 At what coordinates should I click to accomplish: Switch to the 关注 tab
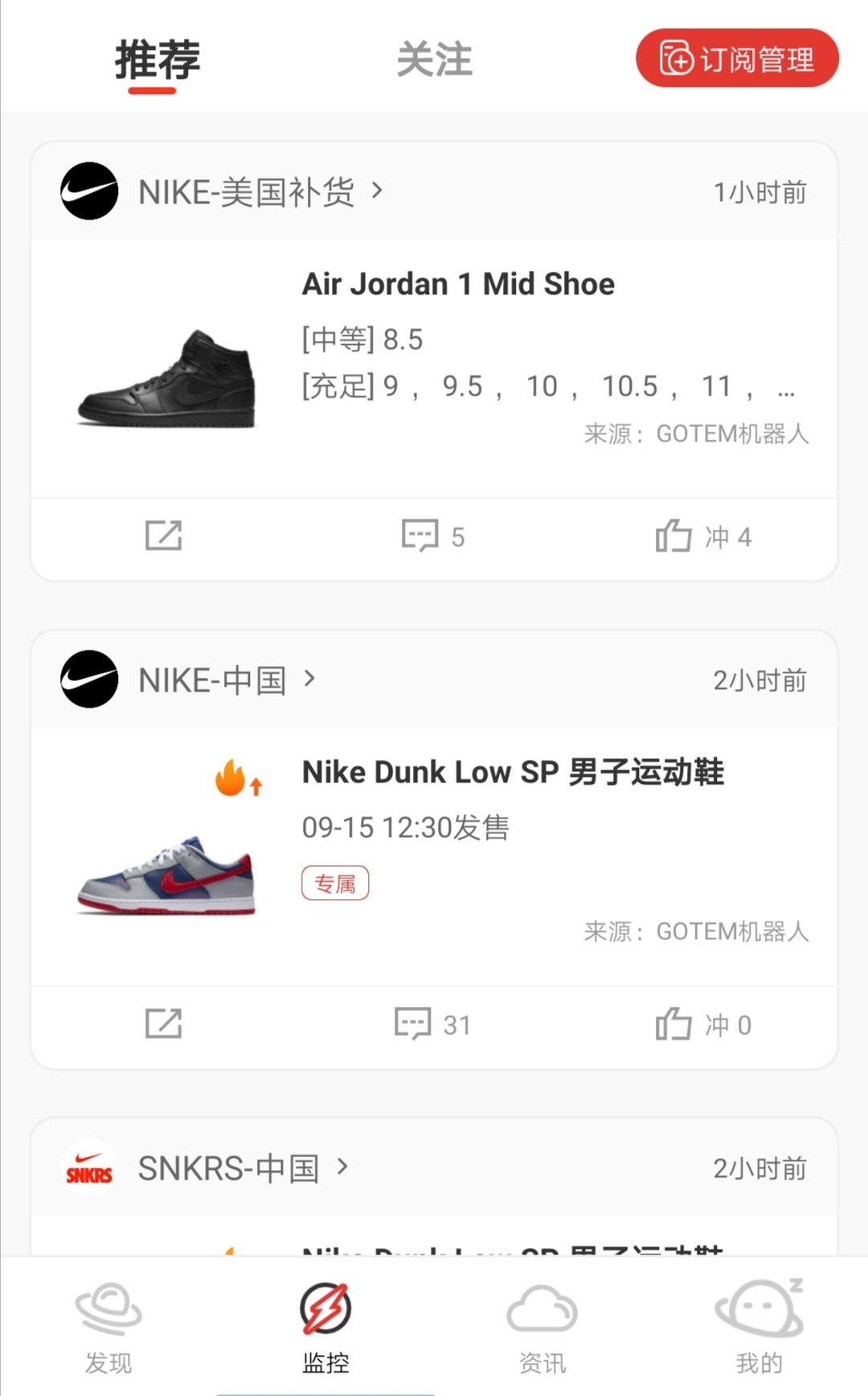tap(433, 59)
